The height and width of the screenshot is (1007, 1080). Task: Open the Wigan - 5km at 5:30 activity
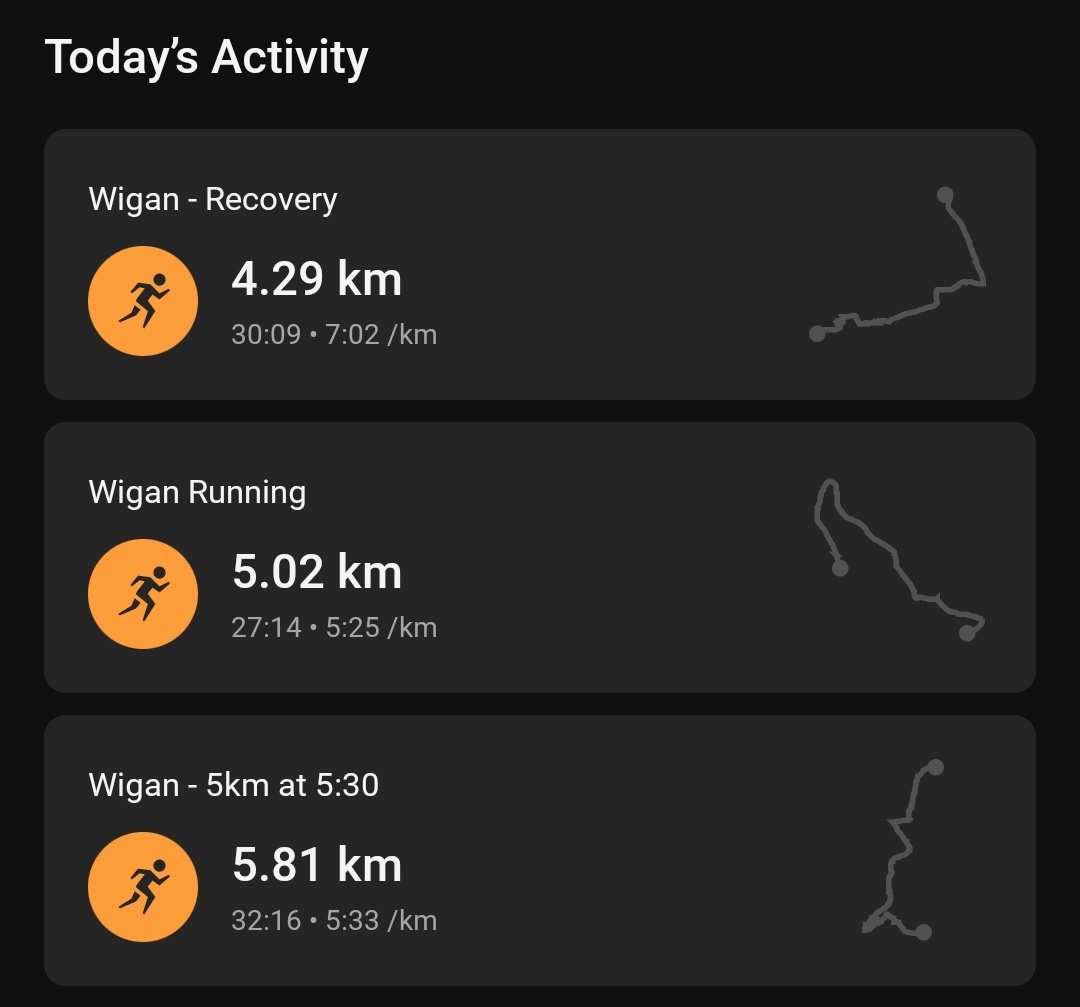540,850
